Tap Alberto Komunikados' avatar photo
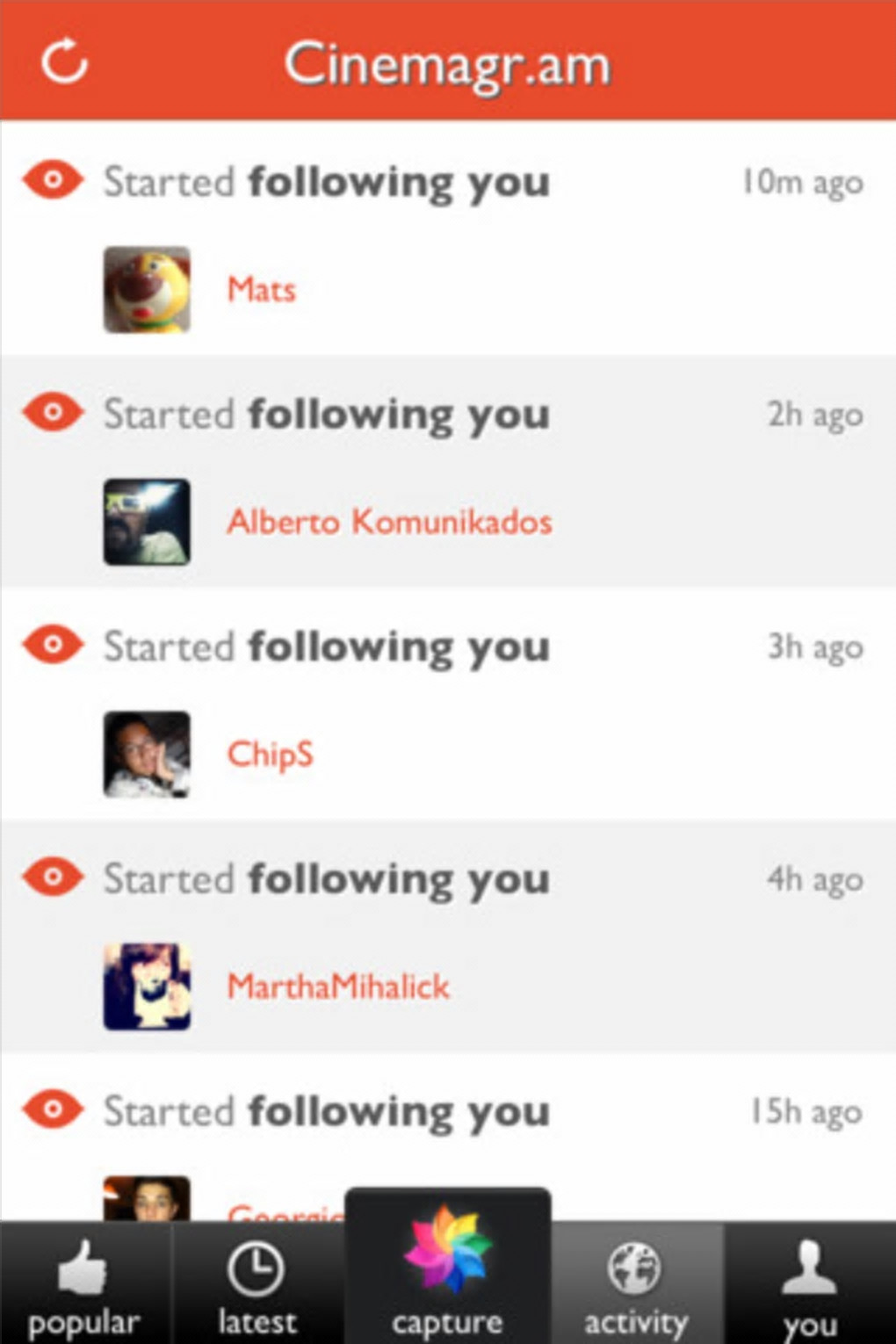The image size is (896, 1344). click(147, 522)
